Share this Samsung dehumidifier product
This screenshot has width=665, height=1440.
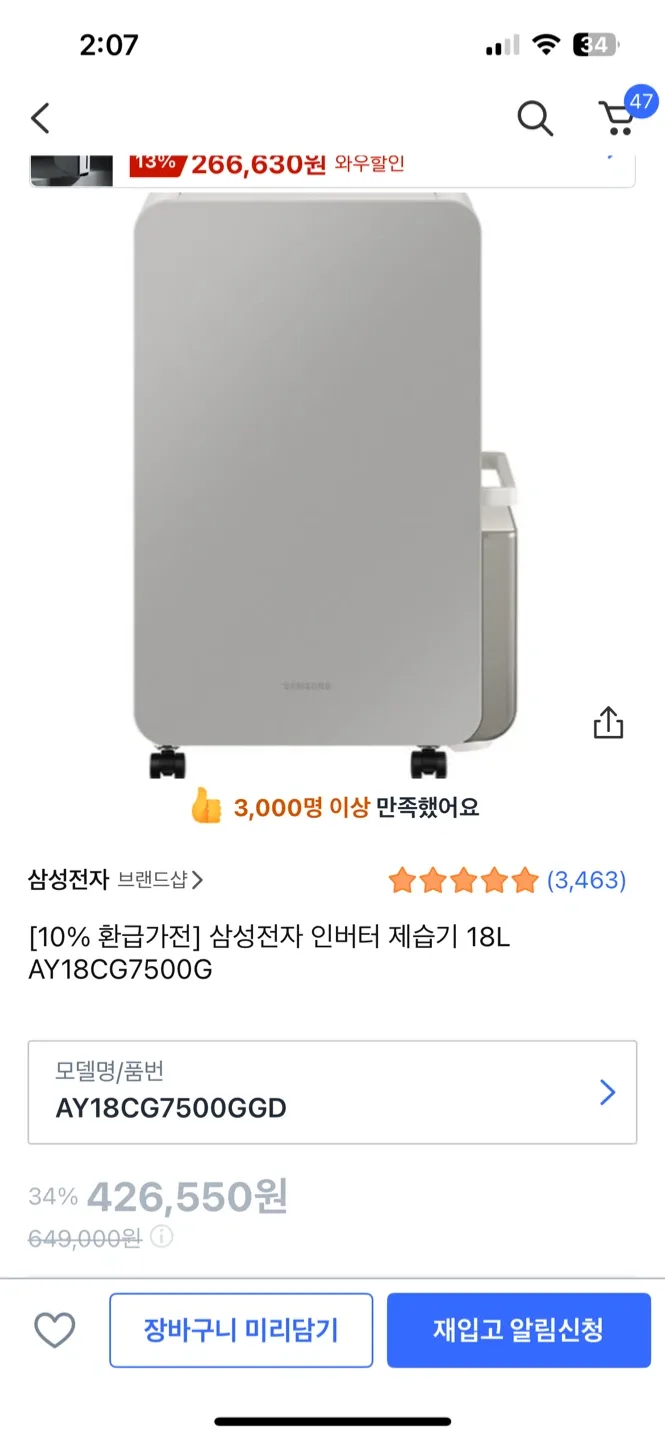click(x=608, y=722)
